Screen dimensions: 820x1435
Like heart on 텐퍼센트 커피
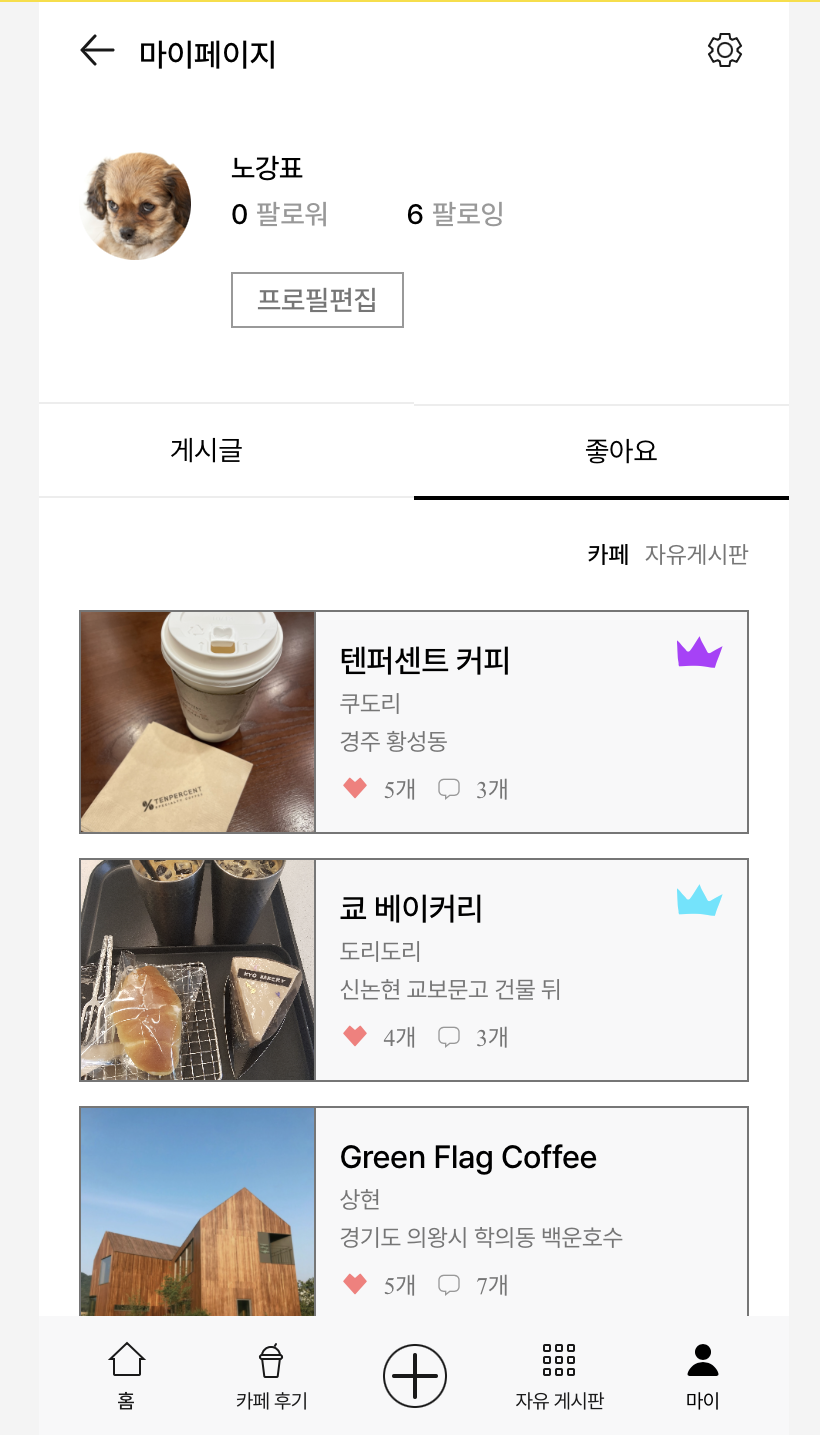[x=355, y=788]
